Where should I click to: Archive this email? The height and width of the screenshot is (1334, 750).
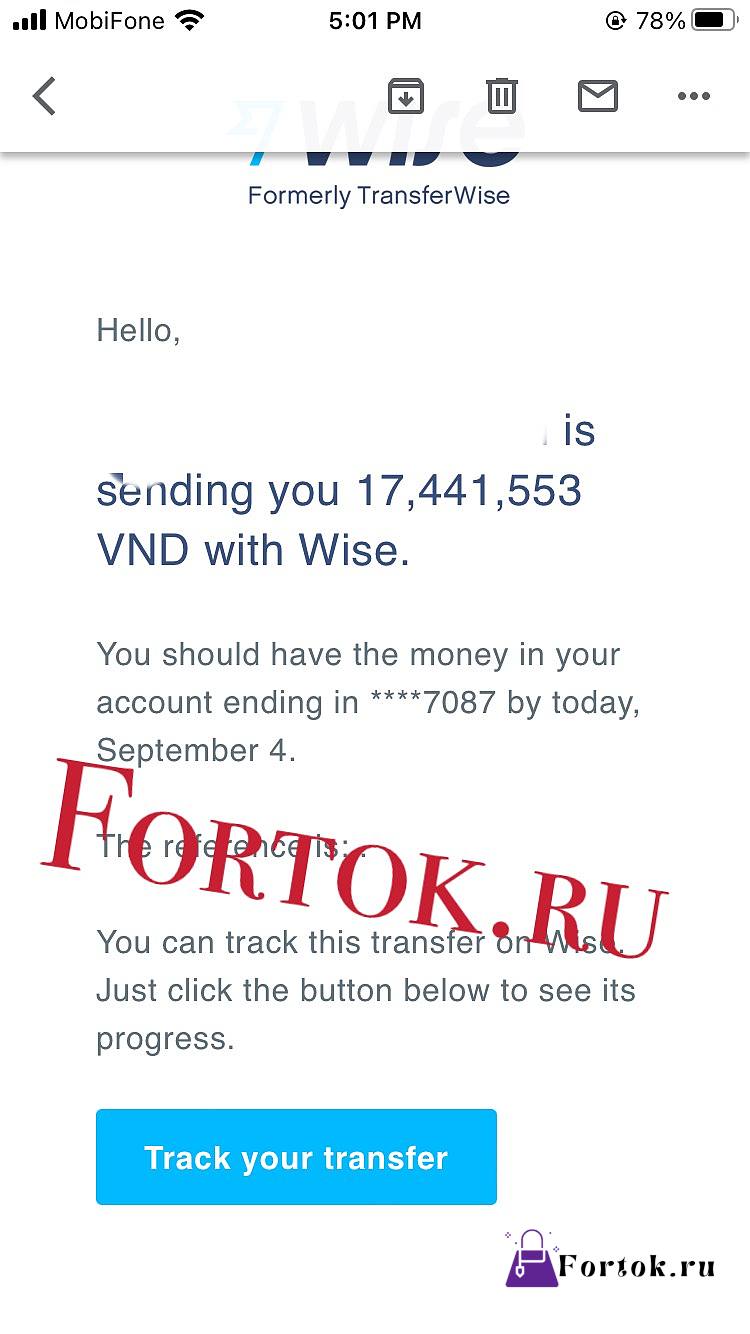click(x=405, y=96)
